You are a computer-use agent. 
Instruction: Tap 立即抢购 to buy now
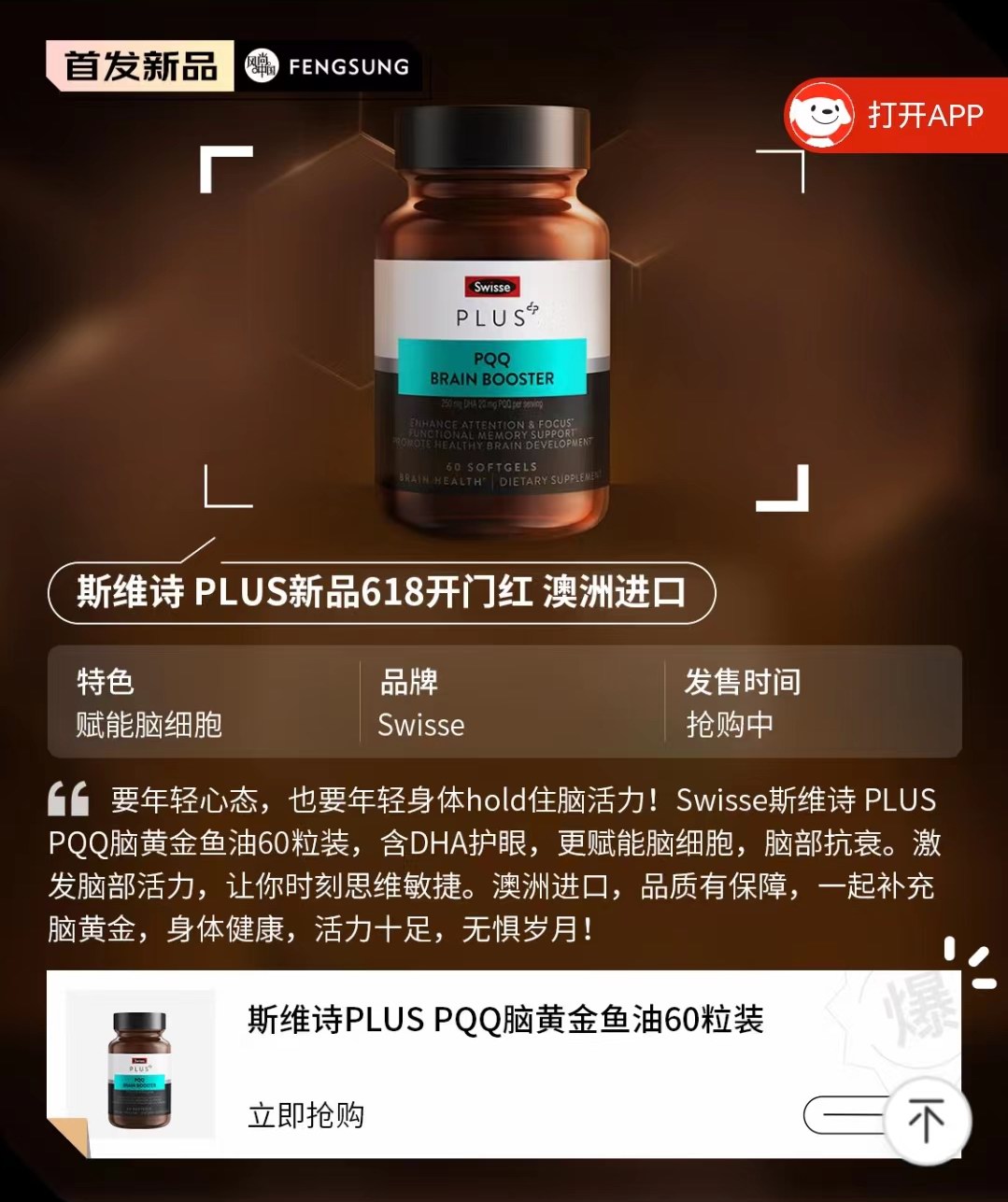point(305,1115)
